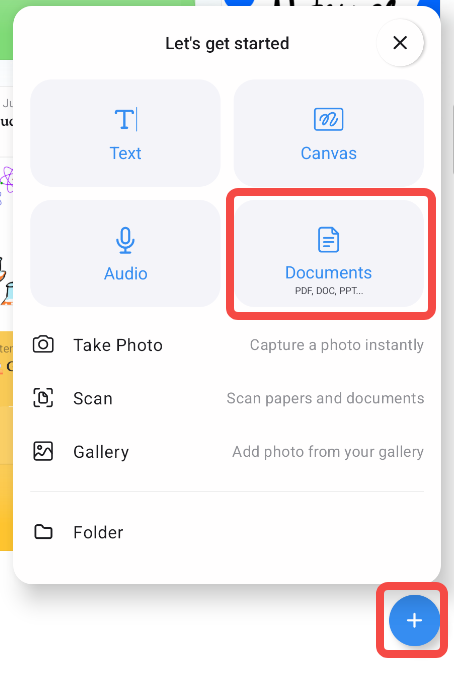This screenshot has height=680, width=454.
Task: Record a new Audio note
Action: click(125, 254)
